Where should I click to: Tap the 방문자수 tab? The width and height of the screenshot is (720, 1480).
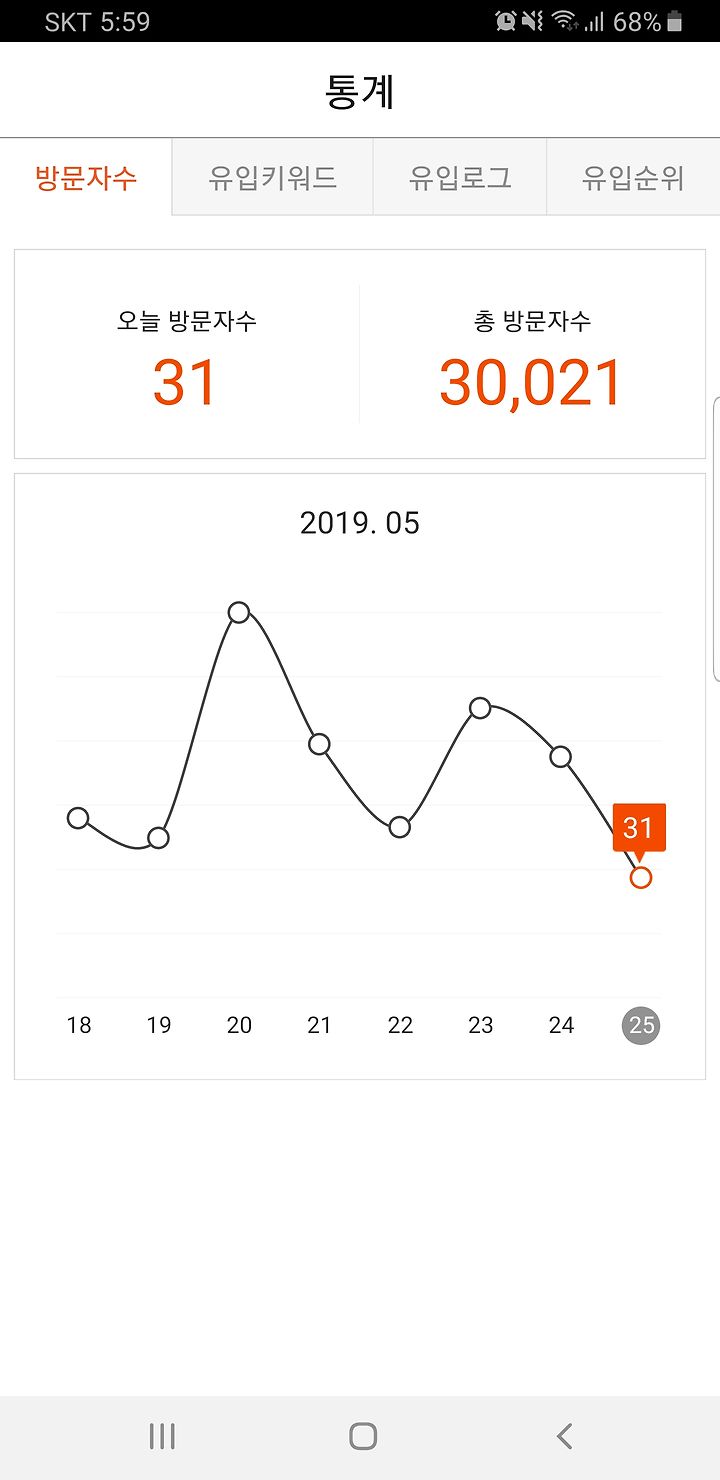click(x=86, y=178)
